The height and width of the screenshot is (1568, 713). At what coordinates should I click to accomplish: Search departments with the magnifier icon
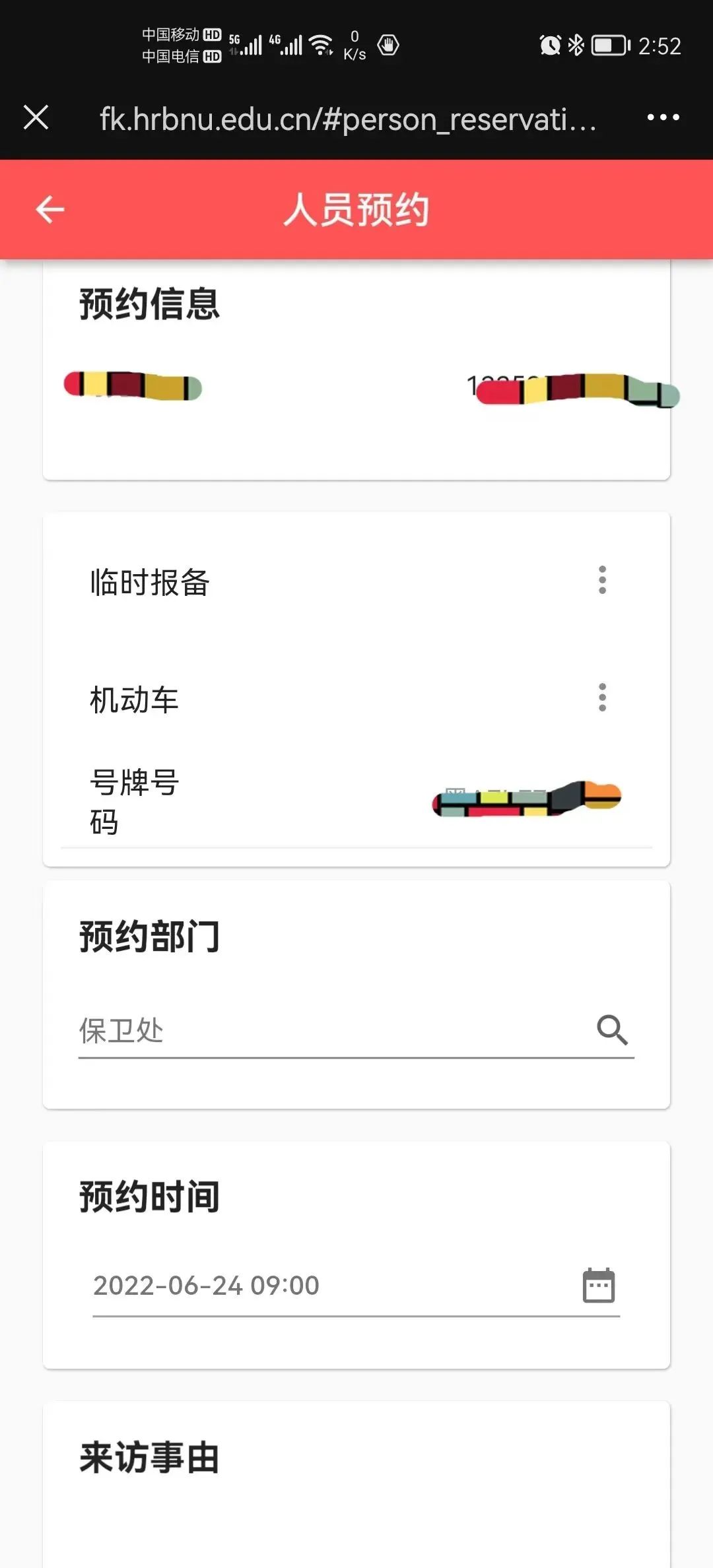coord(612,1030)
